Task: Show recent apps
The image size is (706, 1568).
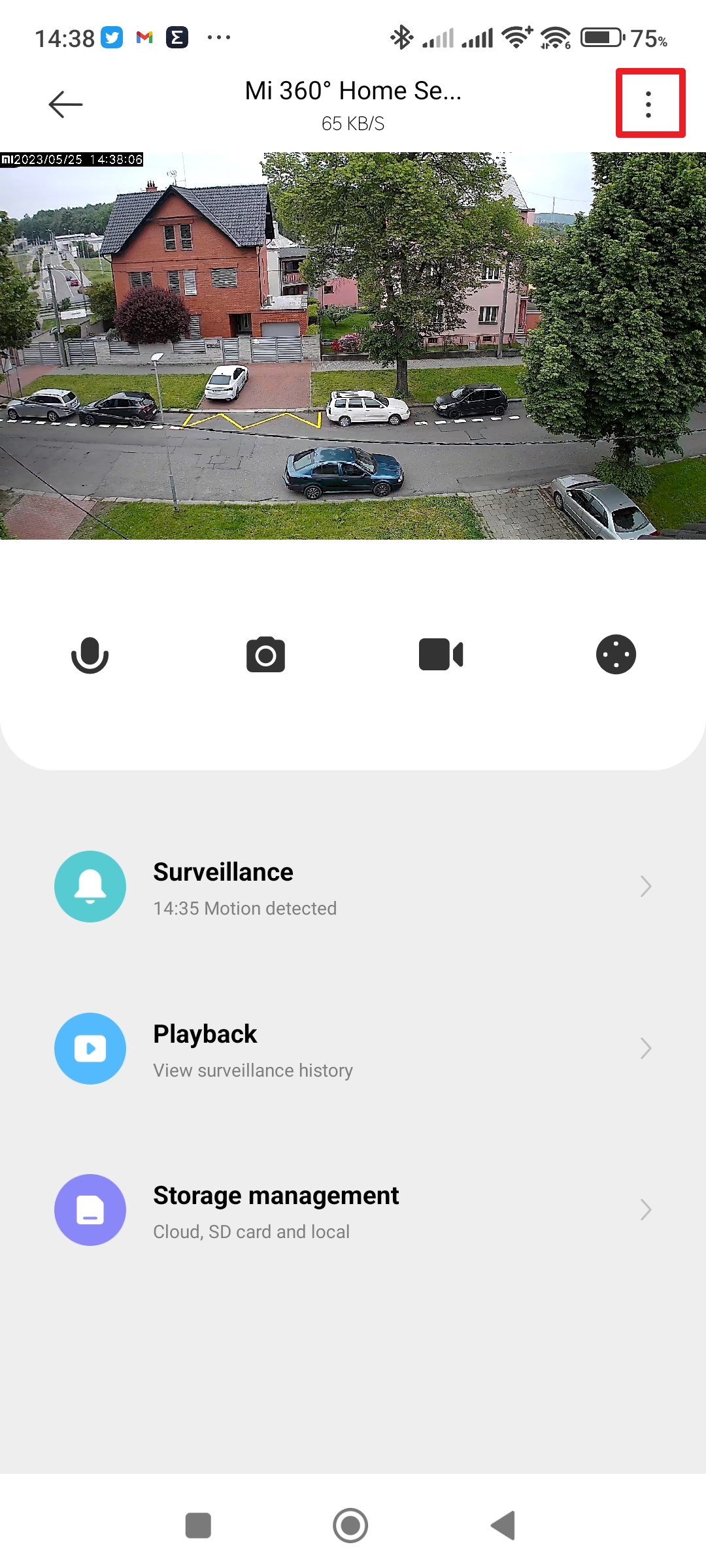Action: pyautogui.click(x=198, y=1526)
